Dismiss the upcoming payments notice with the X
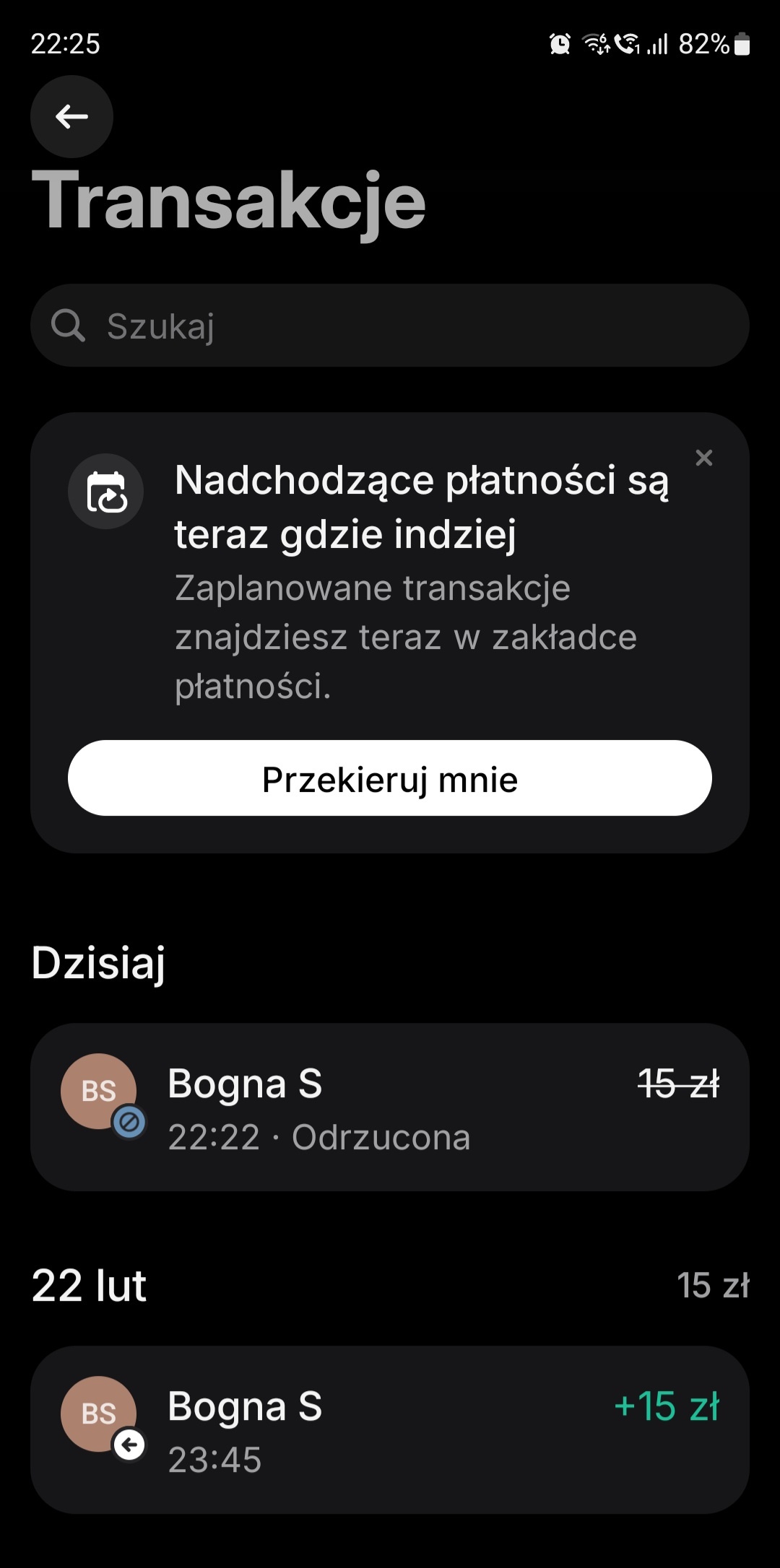Image resolution: width=780 pixels, height=1568 pixels. (703, 458)
